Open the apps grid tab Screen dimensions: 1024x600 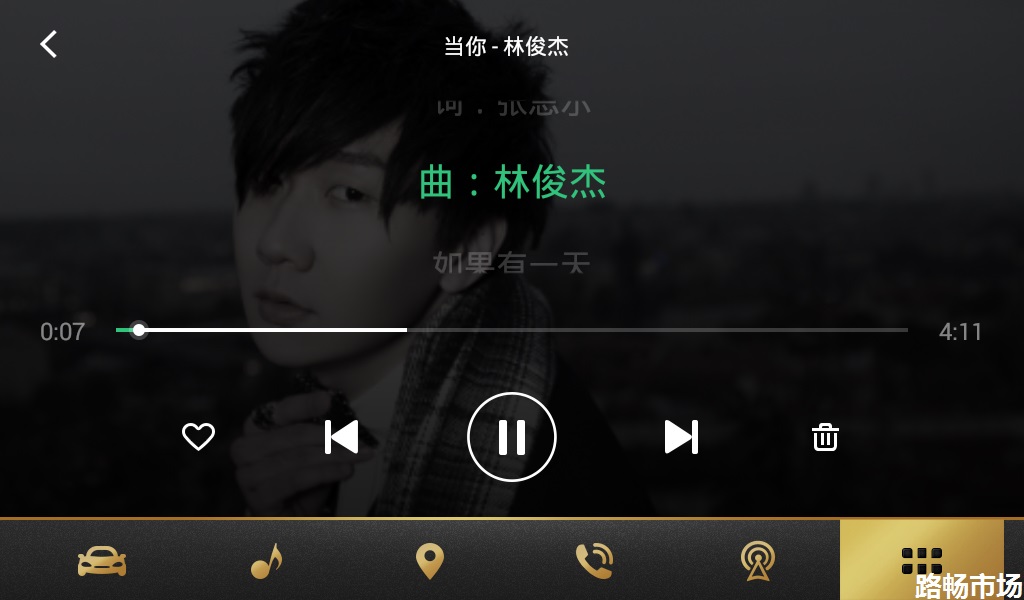pos(922,560)
